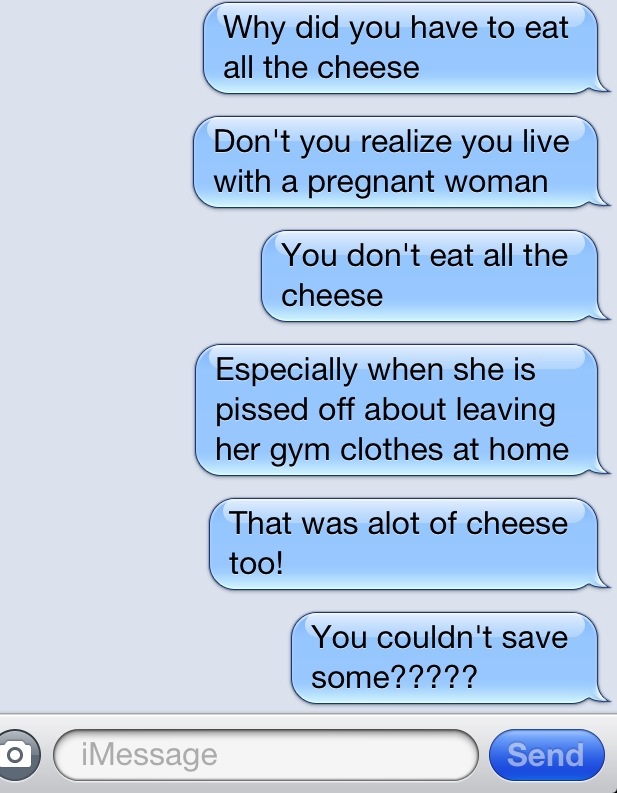Tap the Send button

(x=546, y=754)
